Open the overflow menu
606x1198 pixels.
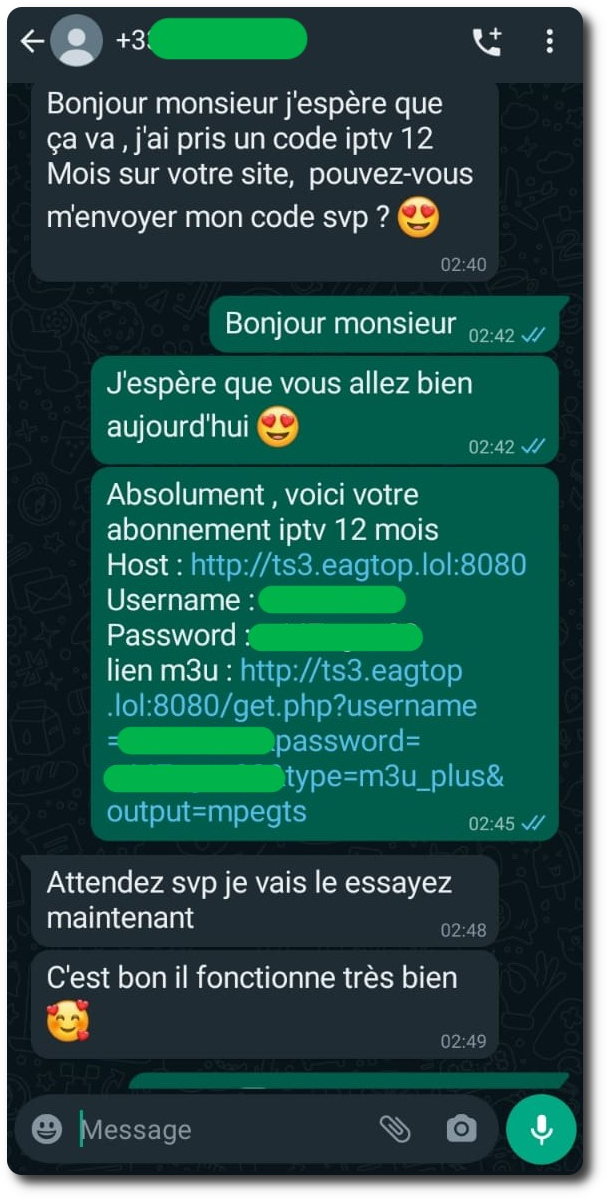[550, 41]
